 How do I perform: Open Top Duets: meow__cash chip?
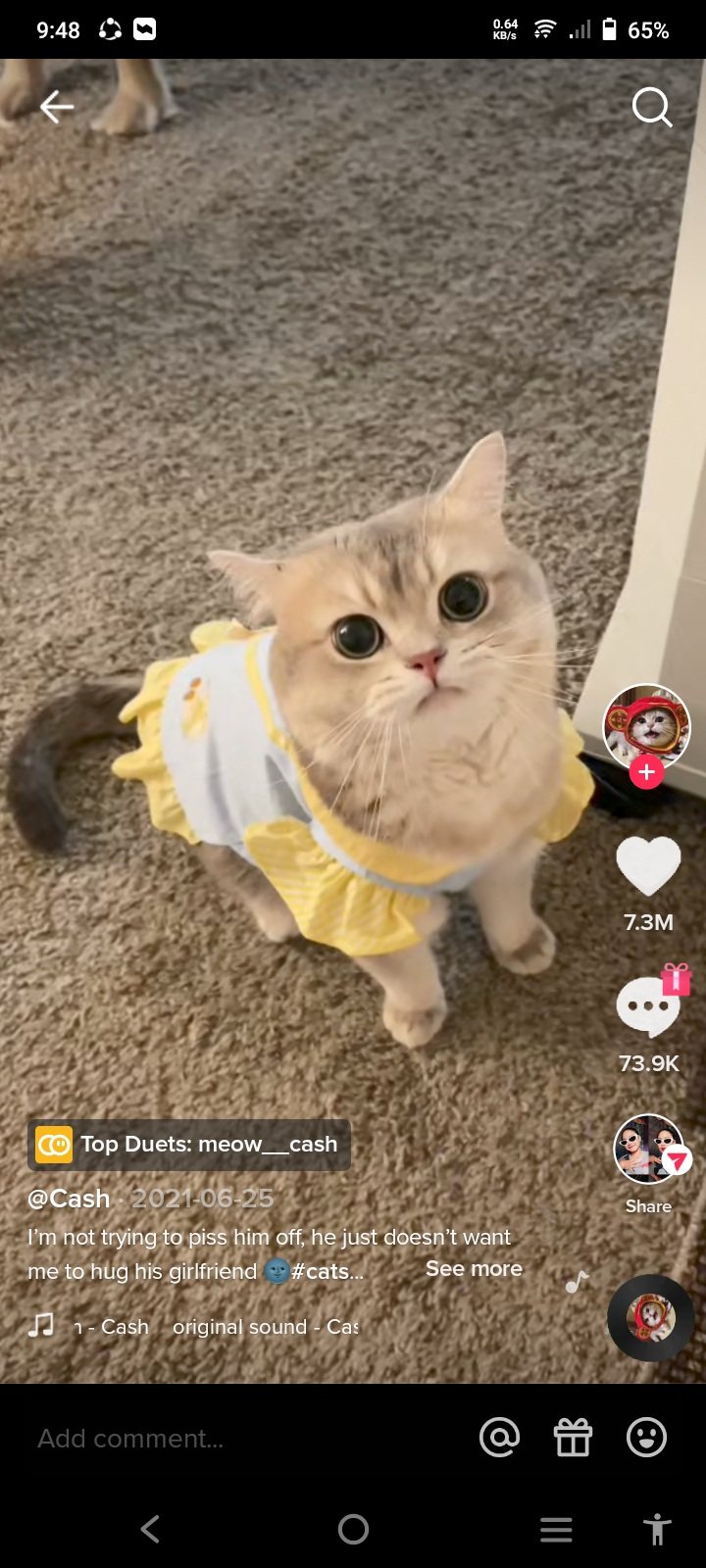[189, 1145]
